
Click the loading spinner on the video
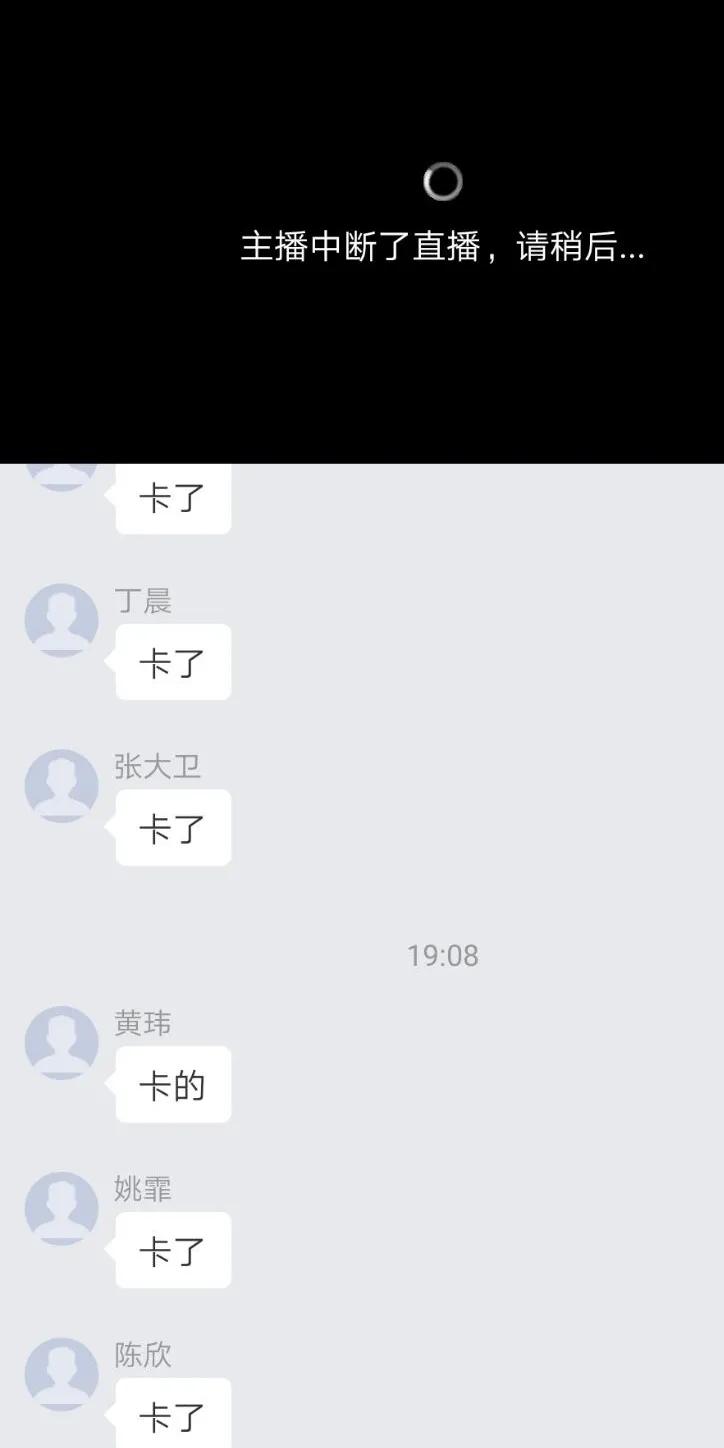(444, 180)
